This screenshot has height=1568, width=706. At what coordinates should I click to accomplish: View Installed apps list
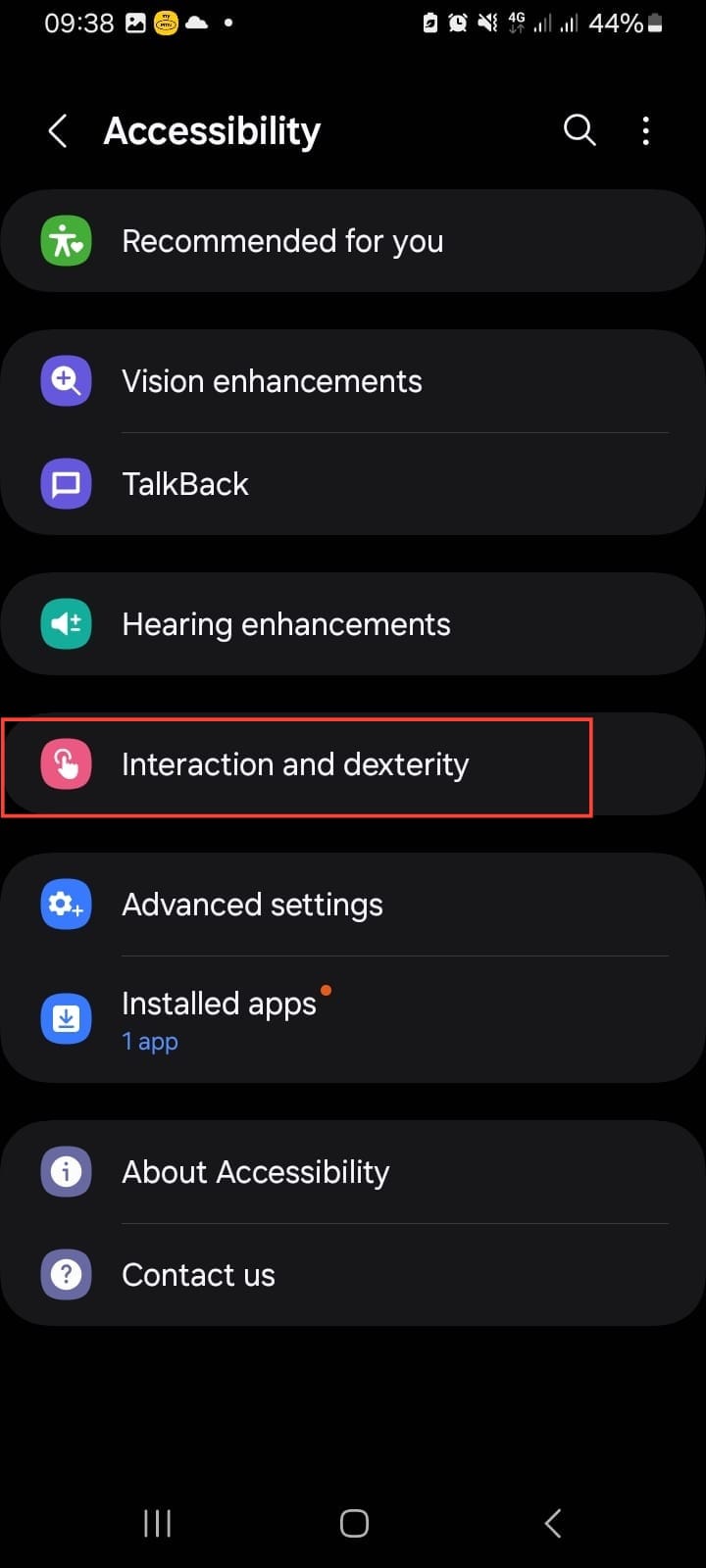coord(353,1019)
